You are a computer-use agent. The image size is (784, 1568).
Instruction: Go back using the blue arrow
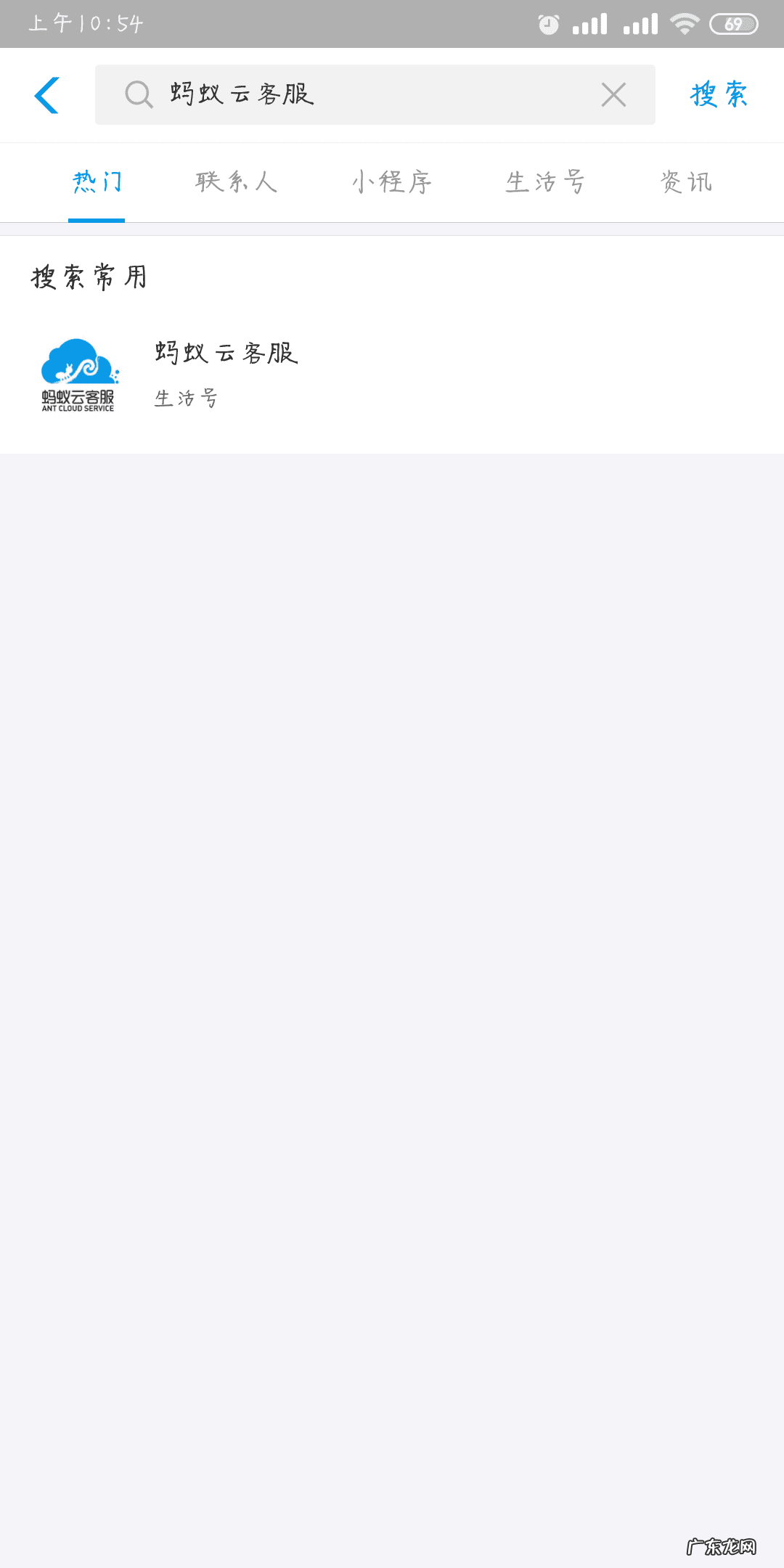(47, 95)
